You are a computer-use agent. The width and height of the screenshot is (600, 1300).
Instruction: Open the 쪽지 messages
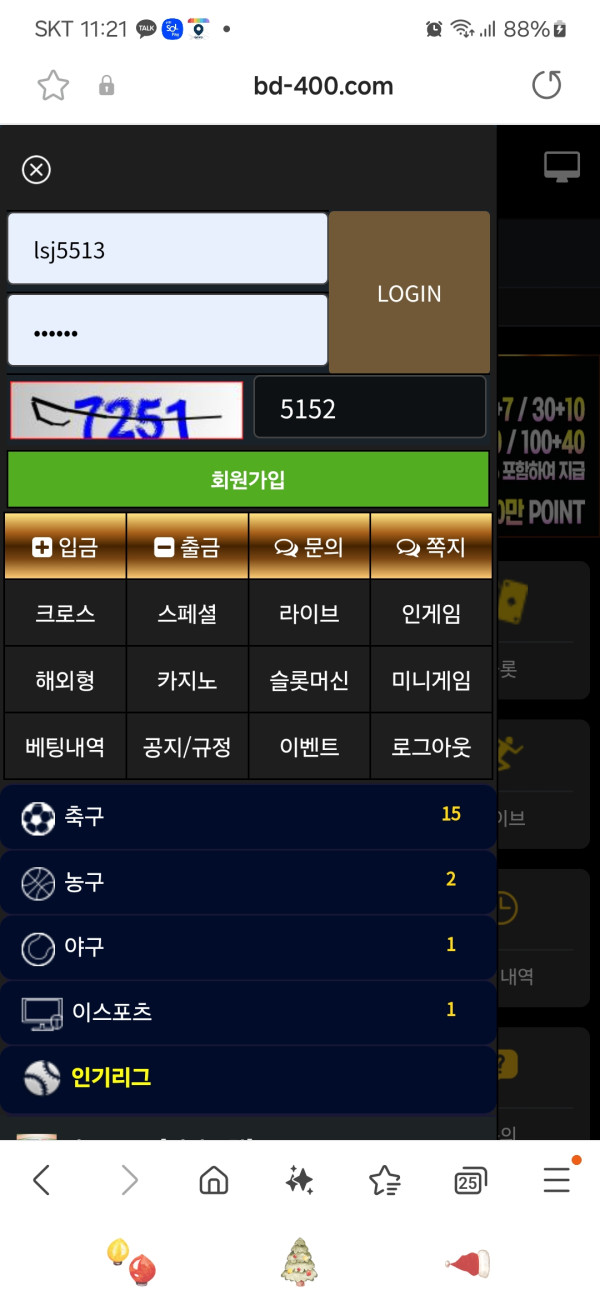pyautogui.click(x=431, y=547)
